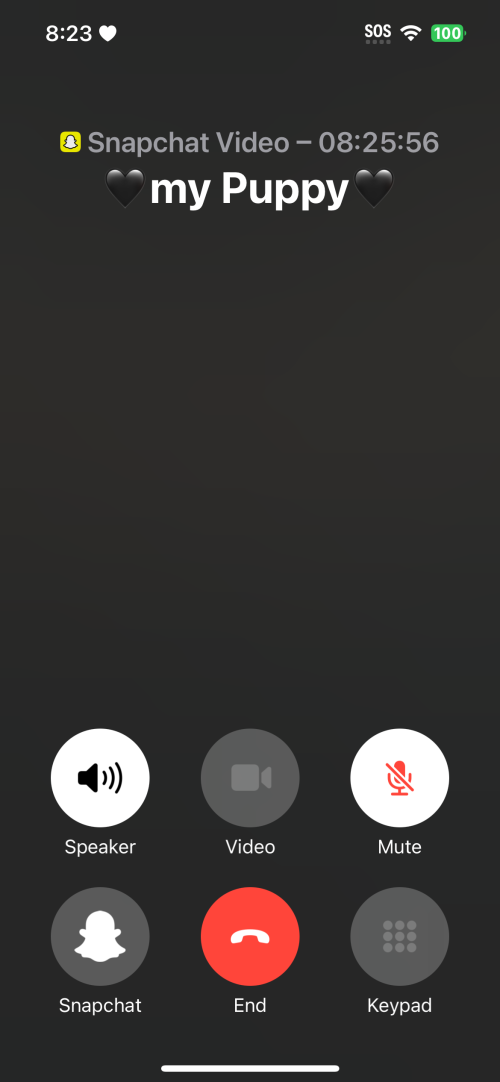This screenshot has height=1082, width=500.
Task: Tap the Video camera button
Action: click(250, 778)
